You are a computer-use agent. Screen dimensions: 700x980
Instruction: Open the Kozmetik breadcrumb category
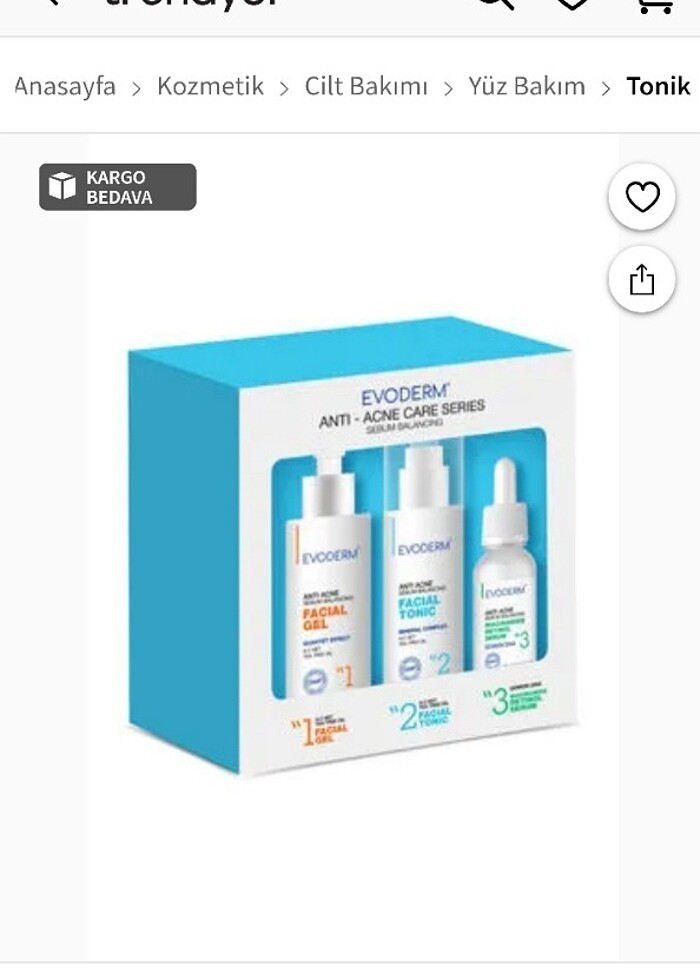(210, 86)
